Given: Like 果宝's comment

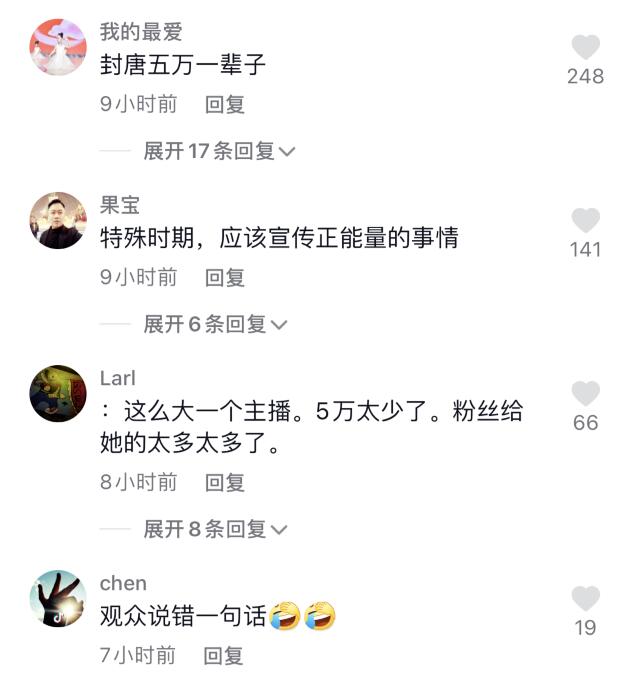Looking at the screenshot, I should (x=585, y=221).
